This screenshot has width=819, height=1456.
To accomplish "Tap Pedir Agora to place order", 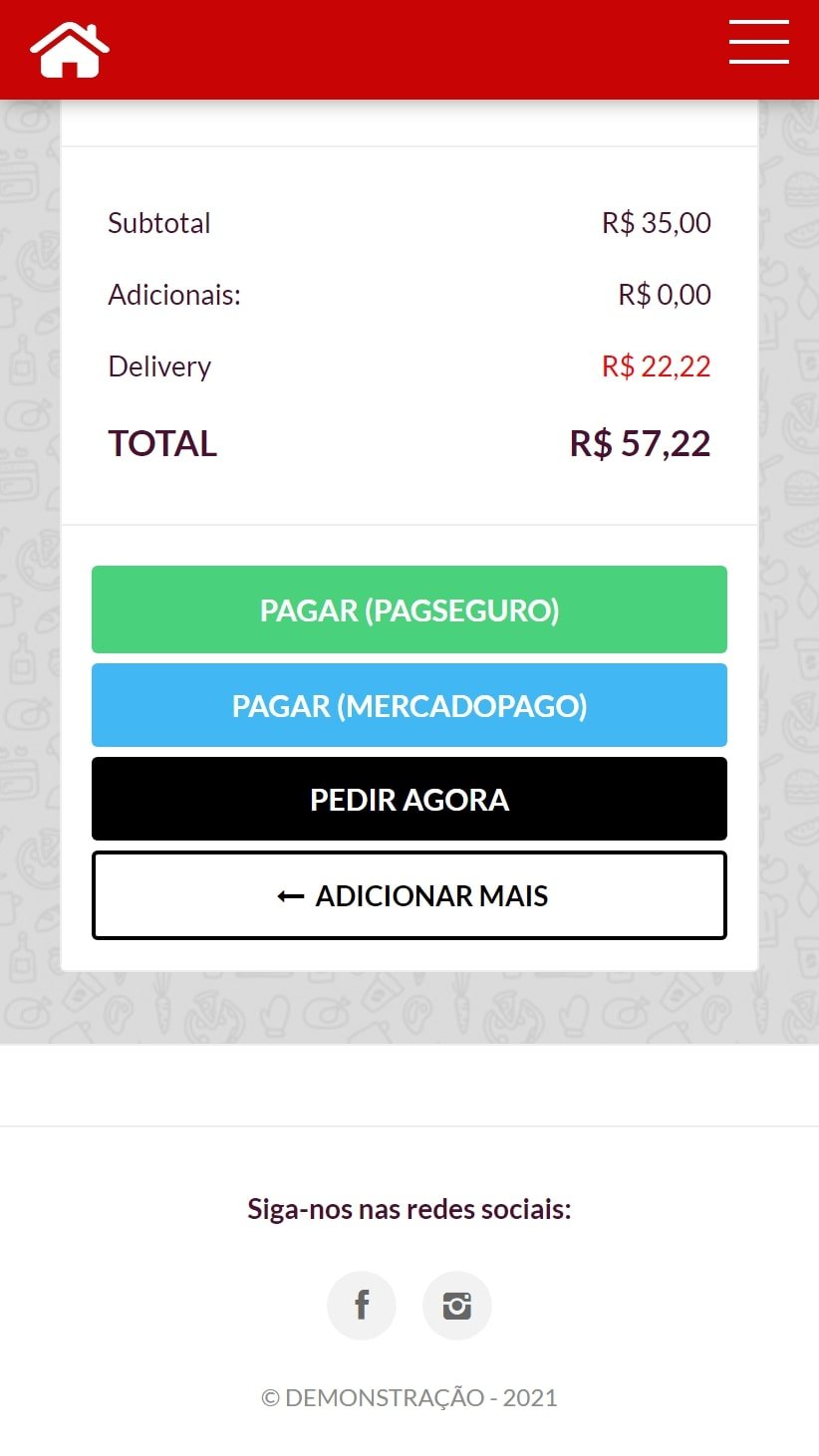I will [x=409, y=799].
